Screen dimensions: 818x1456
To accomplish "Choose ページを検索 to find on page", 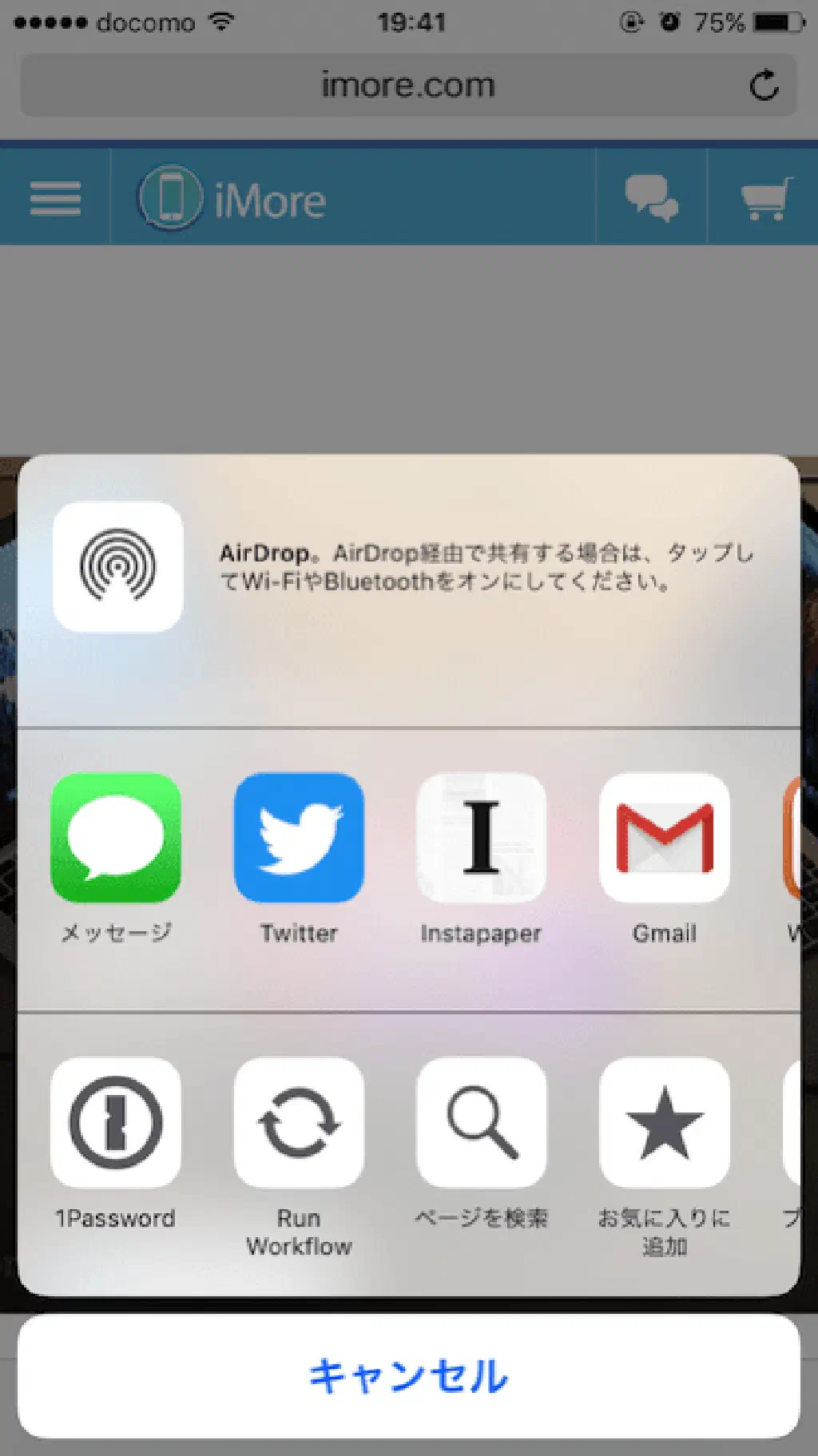I will tap(481, 1122).
